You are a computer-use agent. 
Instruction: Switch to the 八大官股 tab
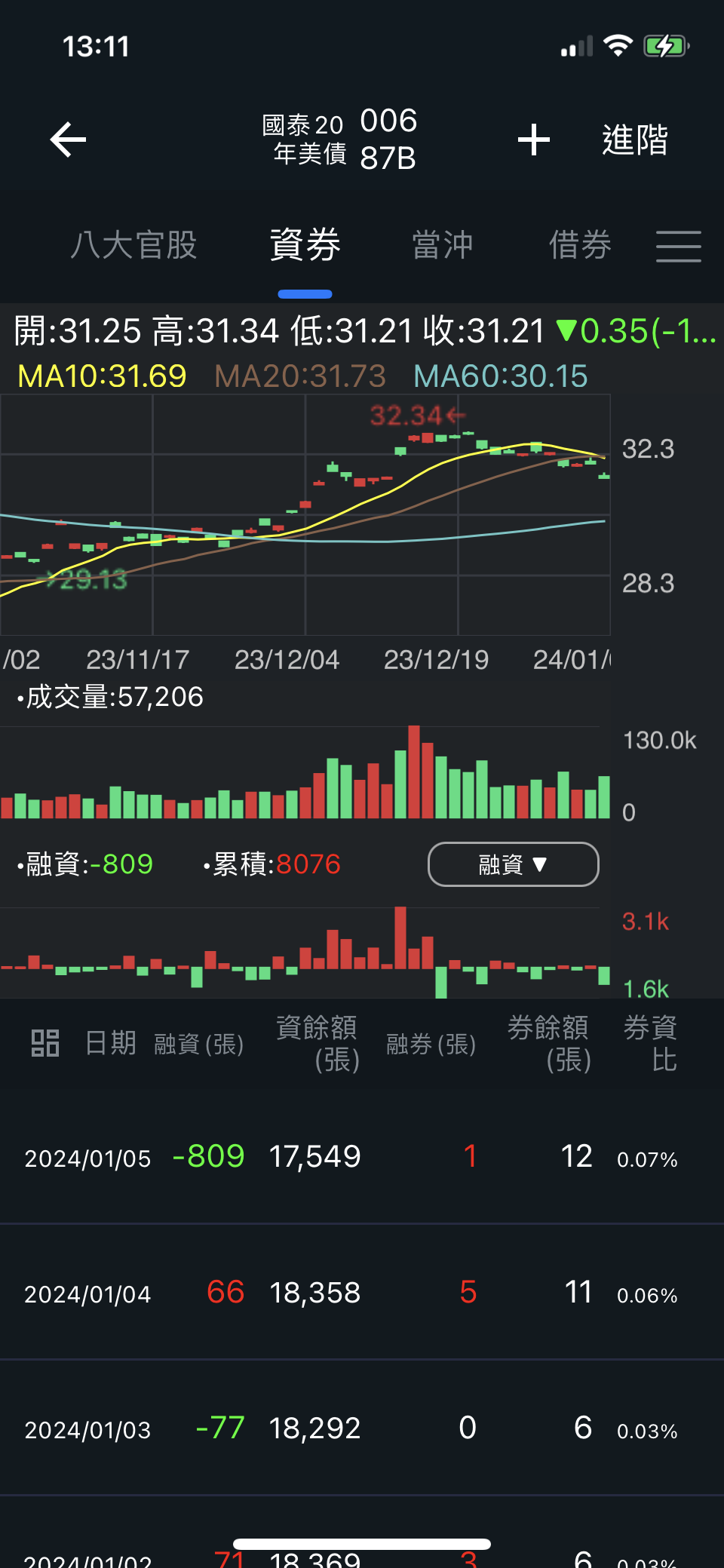(x=134, y=245)
